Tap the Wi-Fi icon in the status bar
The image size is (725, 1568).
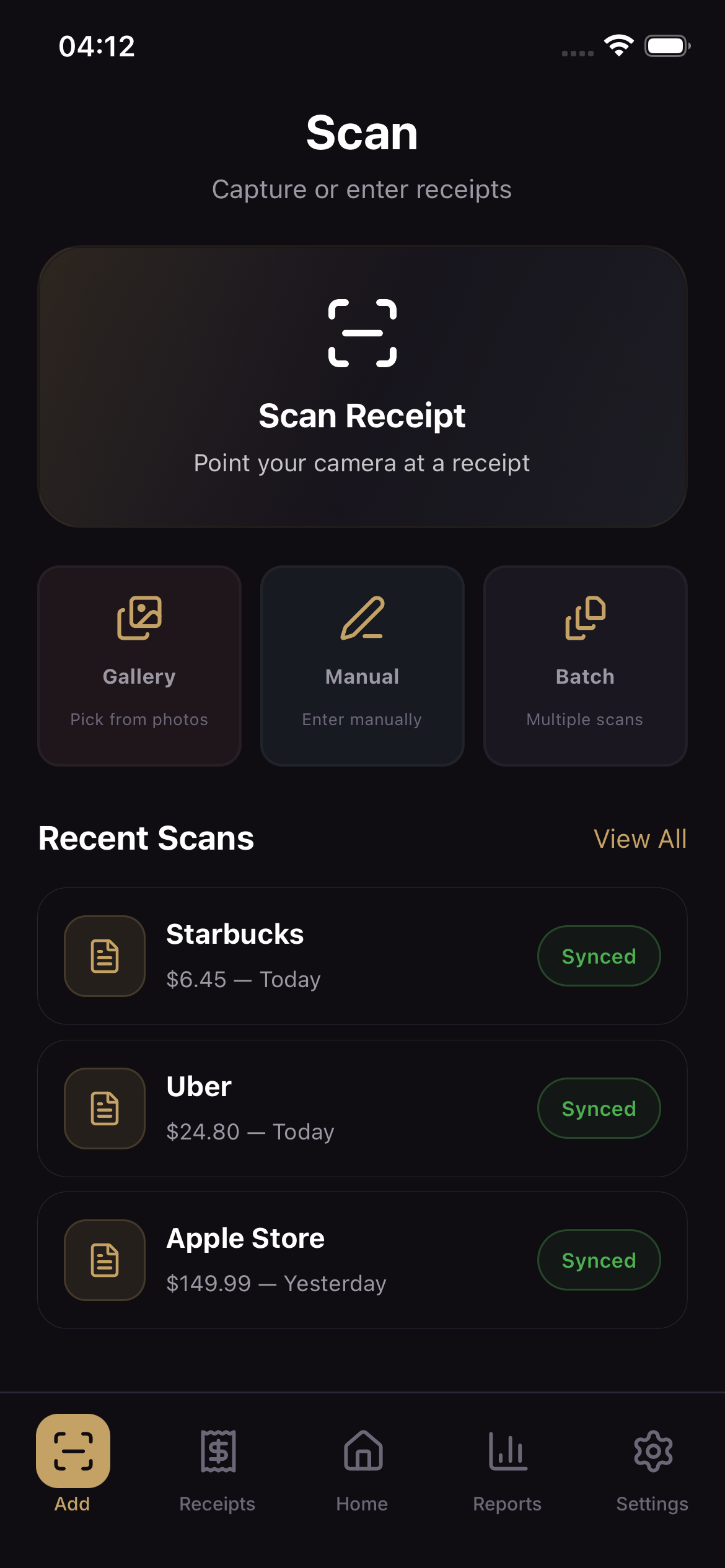click(x=618, y=45)
